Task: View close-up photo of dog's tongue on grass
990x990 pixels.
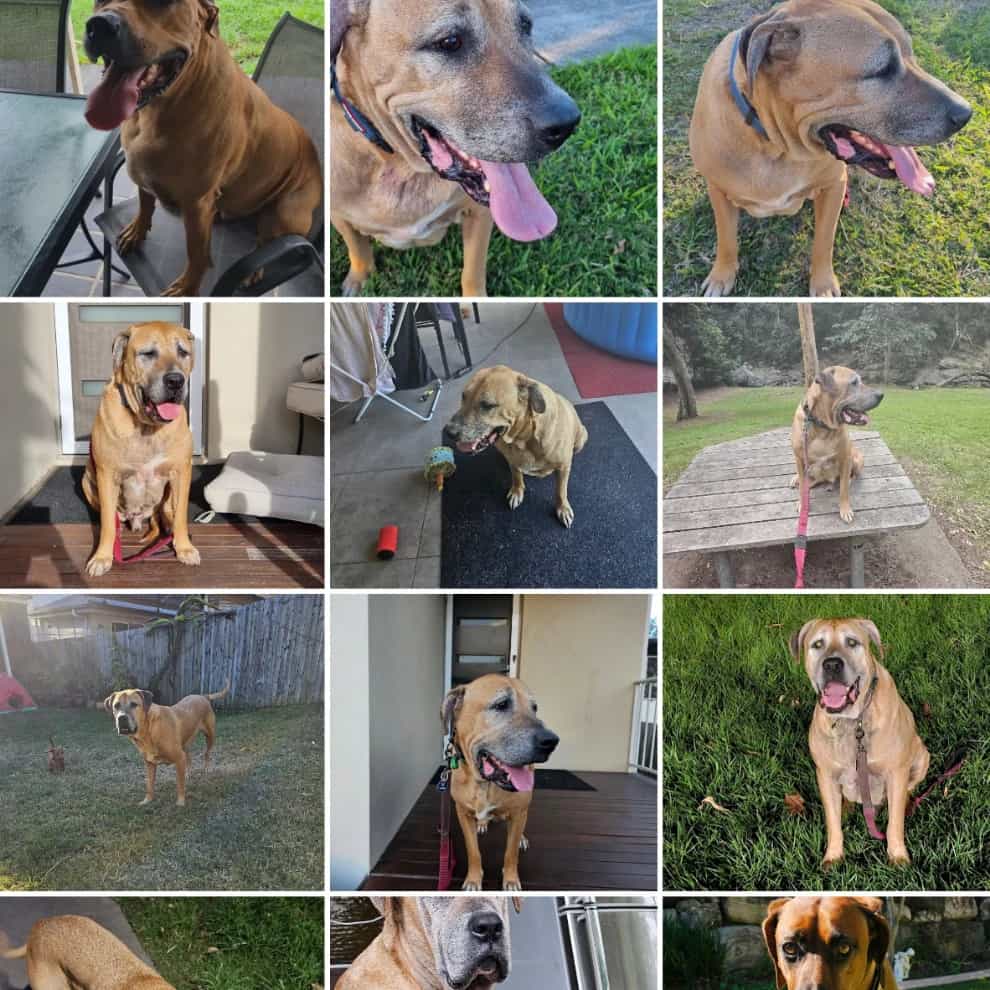Action: coord(494,148)
